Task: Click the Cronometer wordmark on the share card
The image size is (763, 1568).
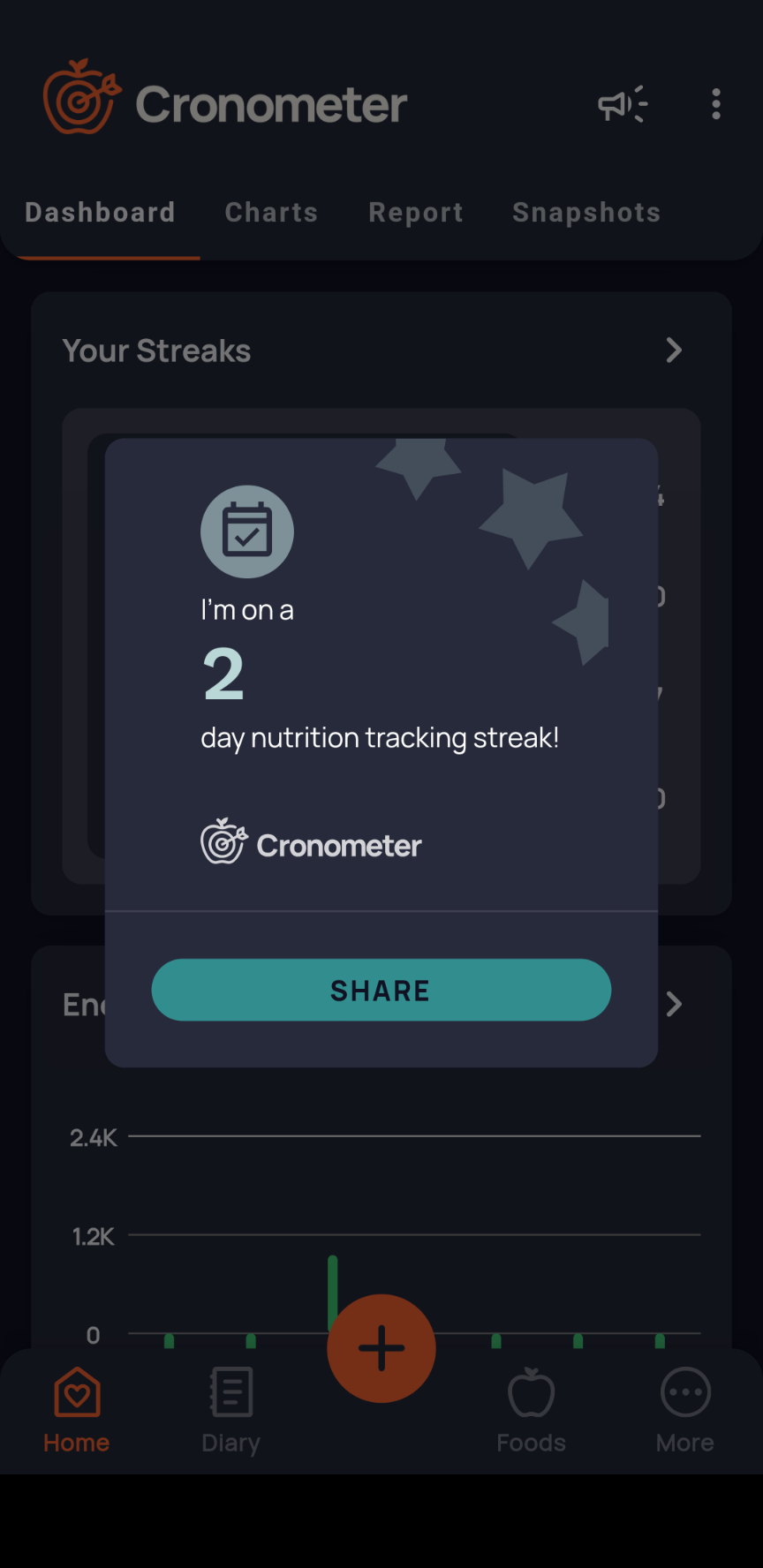Action: click(338, 845)
